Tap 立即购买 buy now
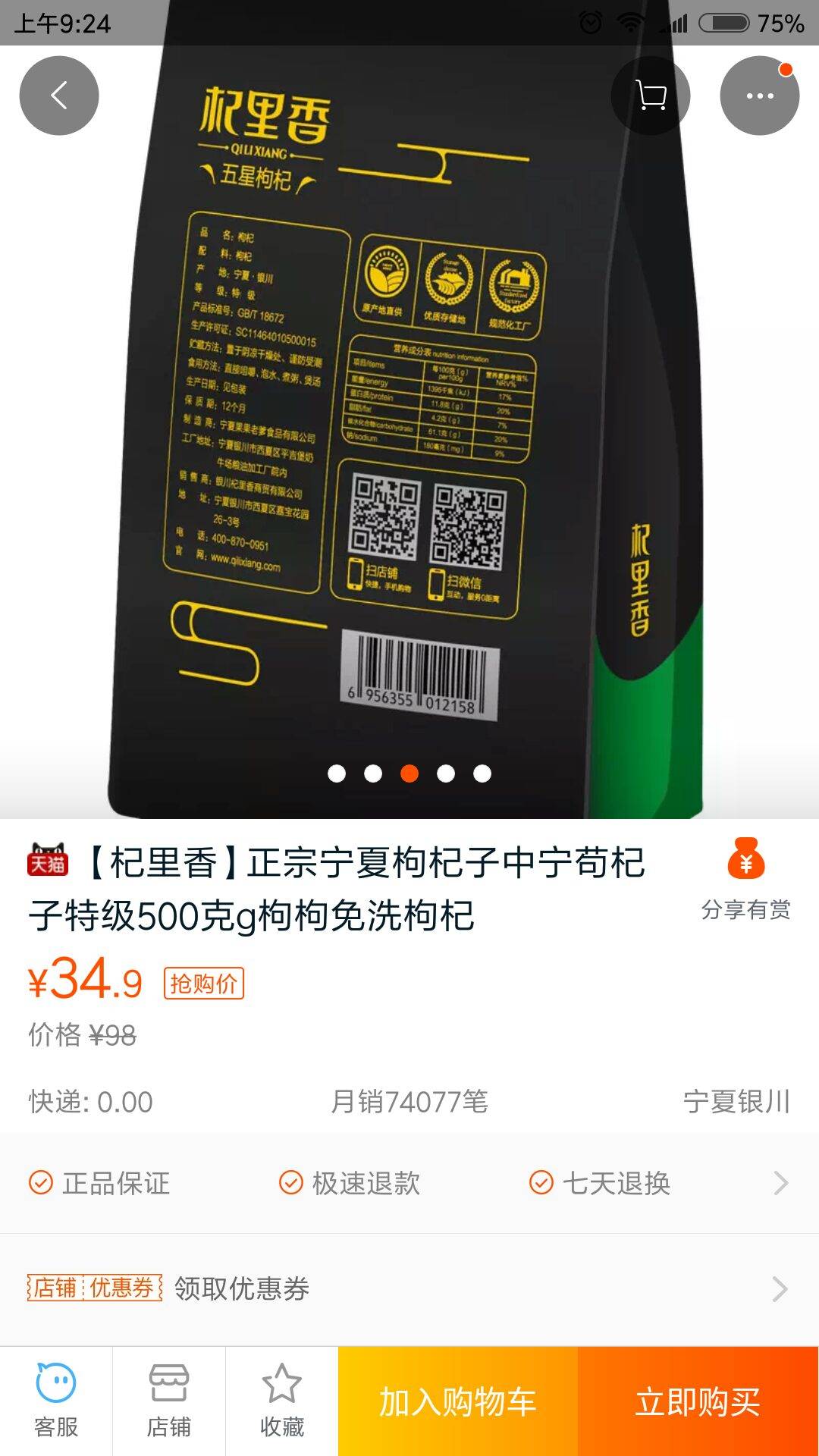This screenshot has height=1456, width=819. [x=698, y=1401]
